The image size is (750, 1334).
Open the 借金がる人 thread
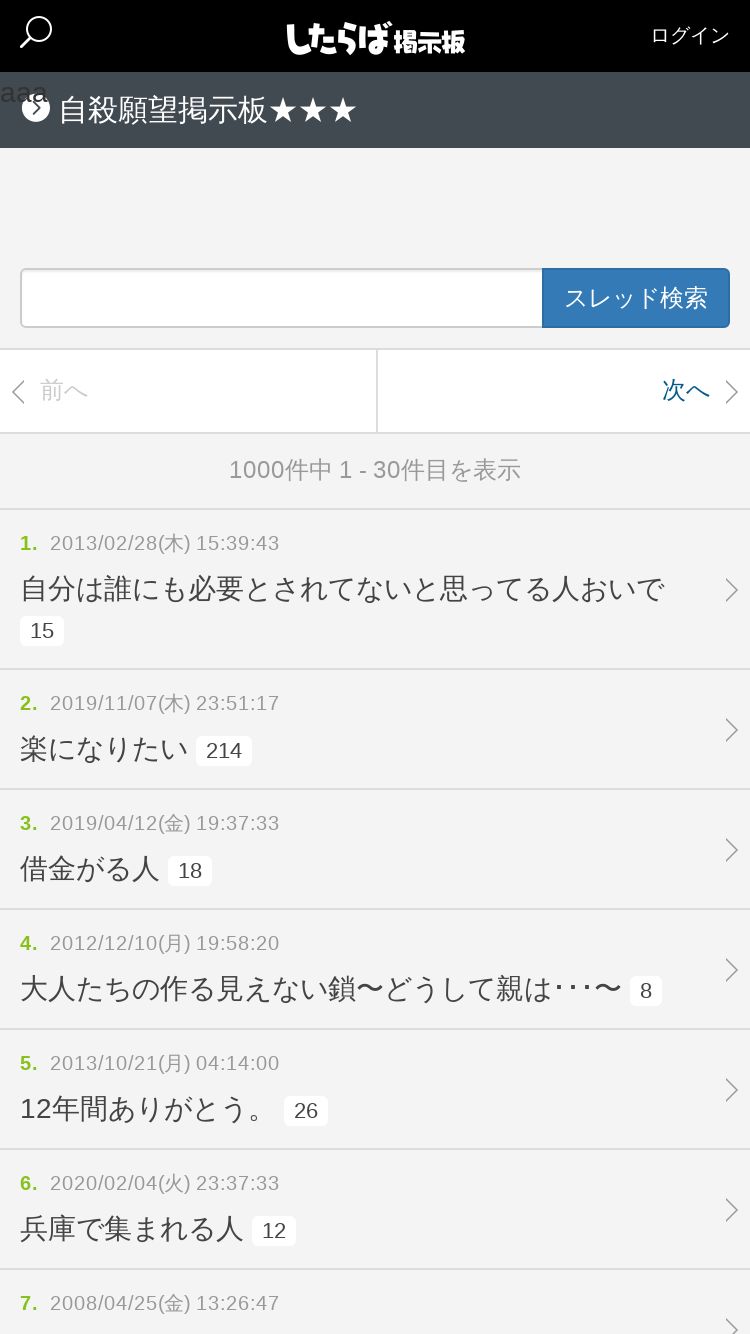click(375, 849)
